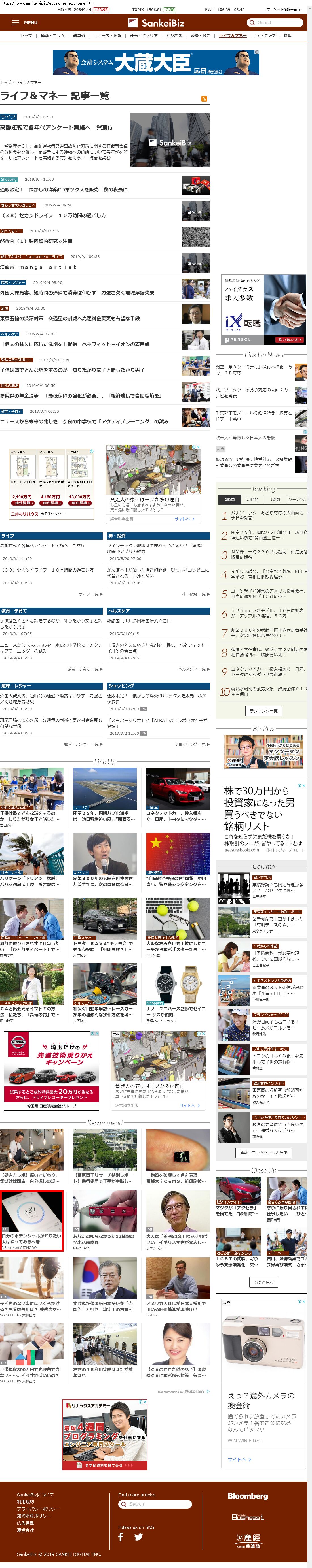
Task: Tap the header Search field
Action: (x=275, y=23)
